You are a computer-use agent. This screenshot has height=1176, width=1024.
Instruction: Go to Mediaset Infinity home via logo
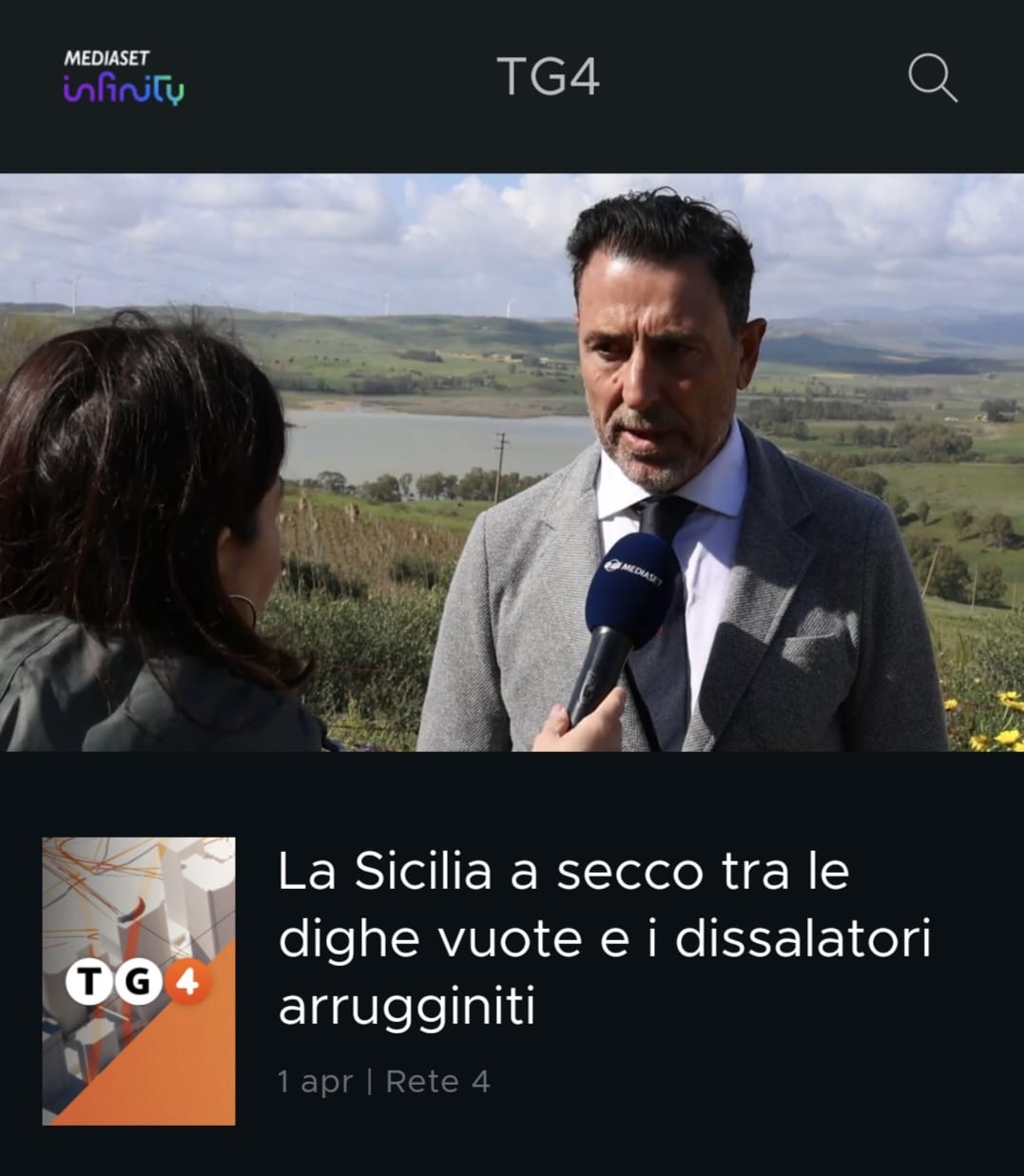click(x=124, y=78)
